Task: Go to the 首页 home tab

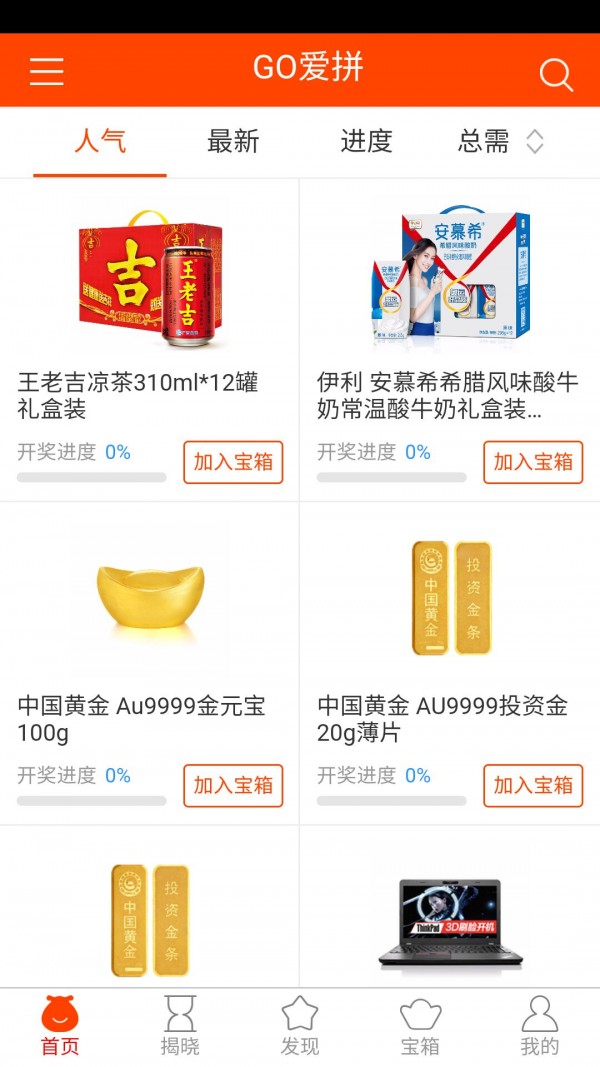Action: coord(60,1027)
